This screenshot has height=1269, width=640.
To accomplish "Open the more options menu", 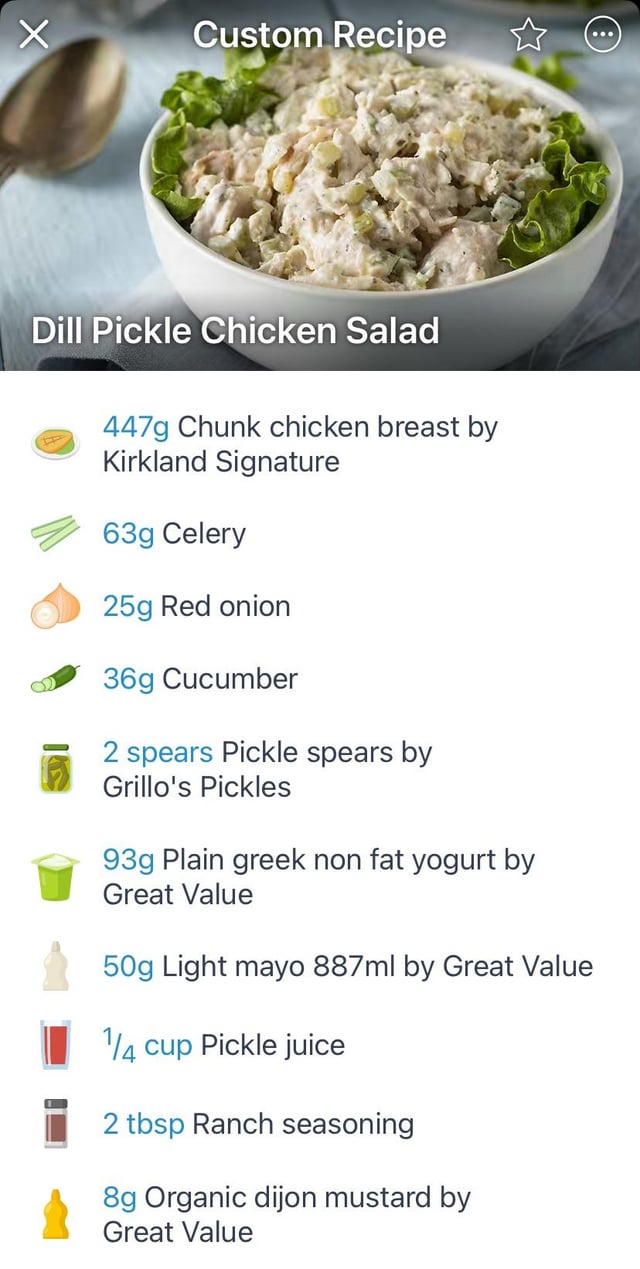I will [x=602, y=36].
